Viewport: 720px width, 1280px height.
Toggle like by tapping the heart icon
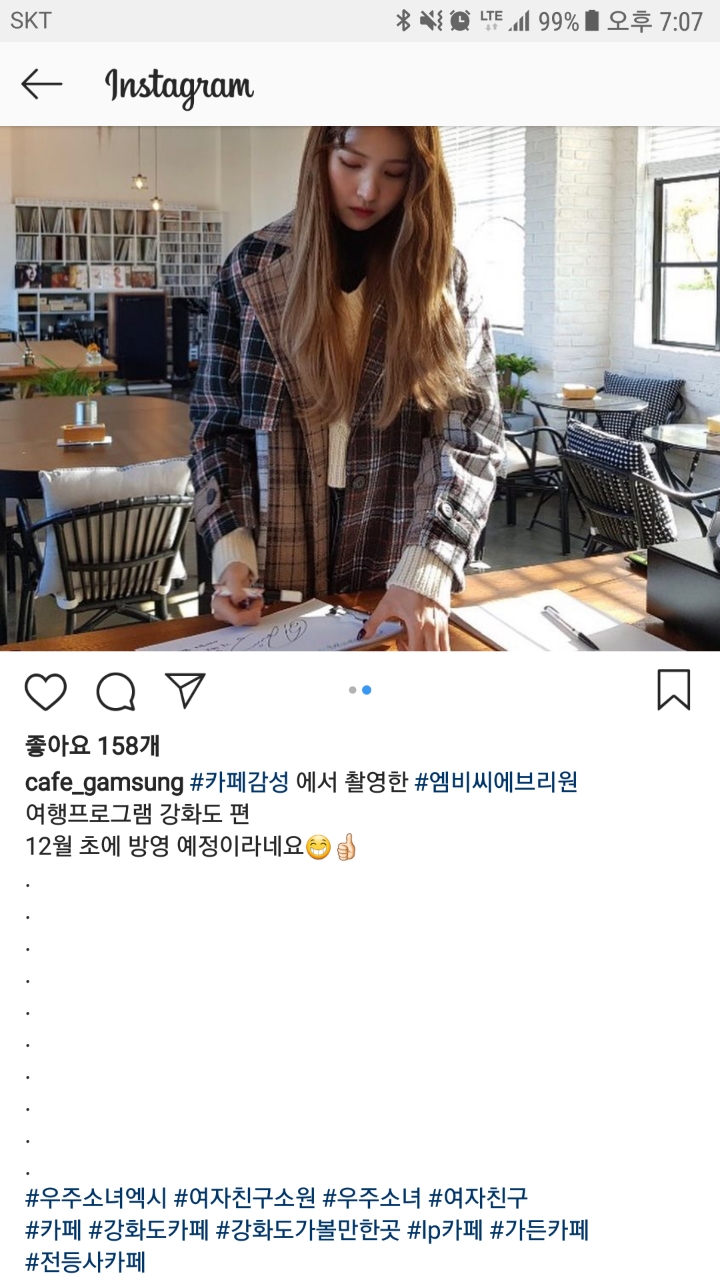(x=47, y=688)
